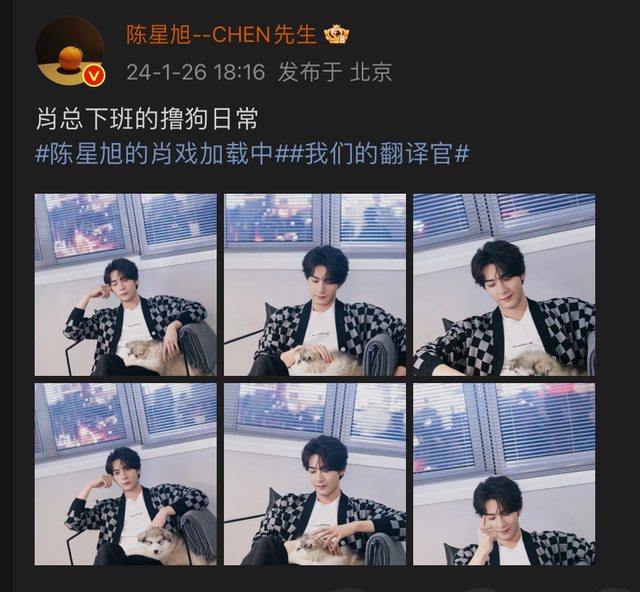The image size is (640, 592).
Task: View the fourth photo in the post grid
Action: point(125,474)
